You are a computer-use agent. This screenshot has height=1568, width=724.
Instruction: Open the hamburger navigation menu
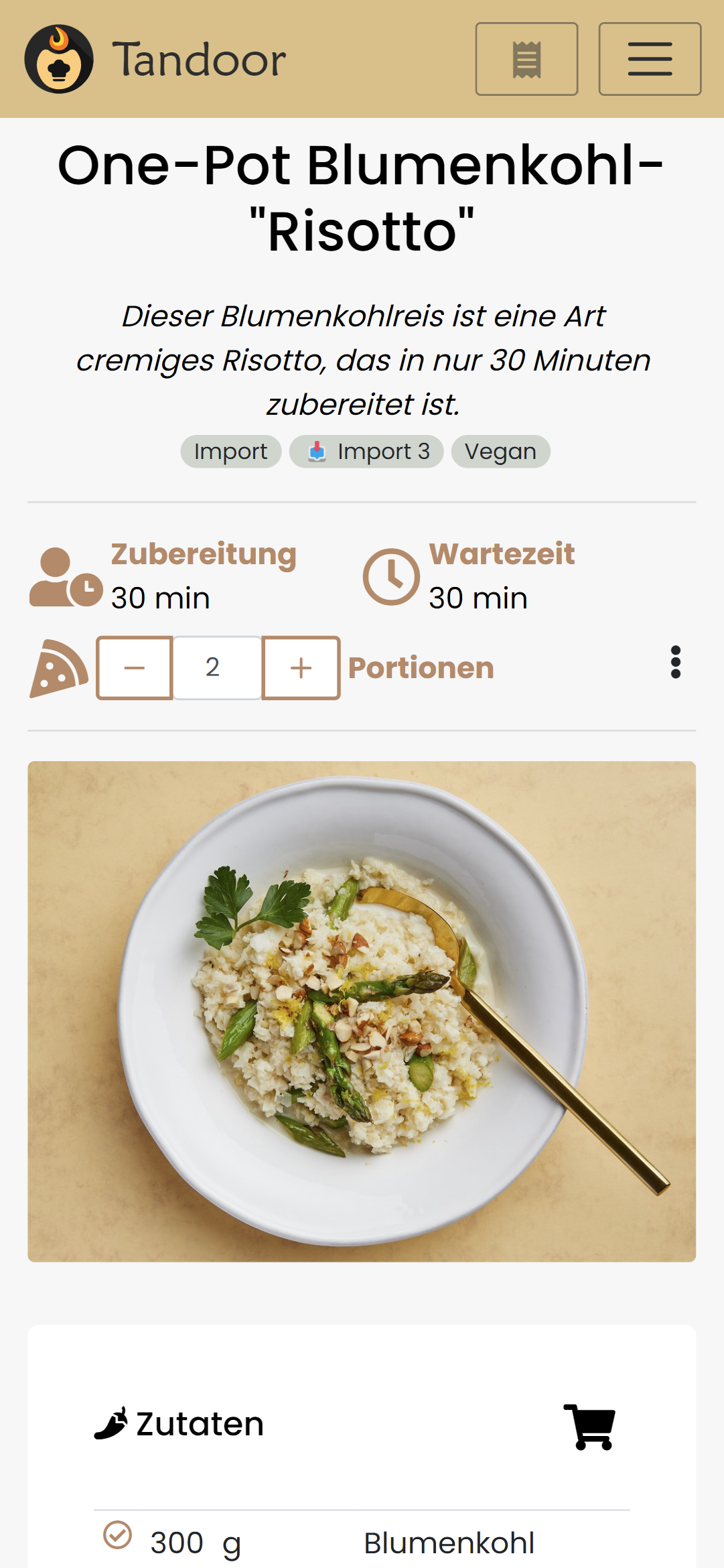650,59
